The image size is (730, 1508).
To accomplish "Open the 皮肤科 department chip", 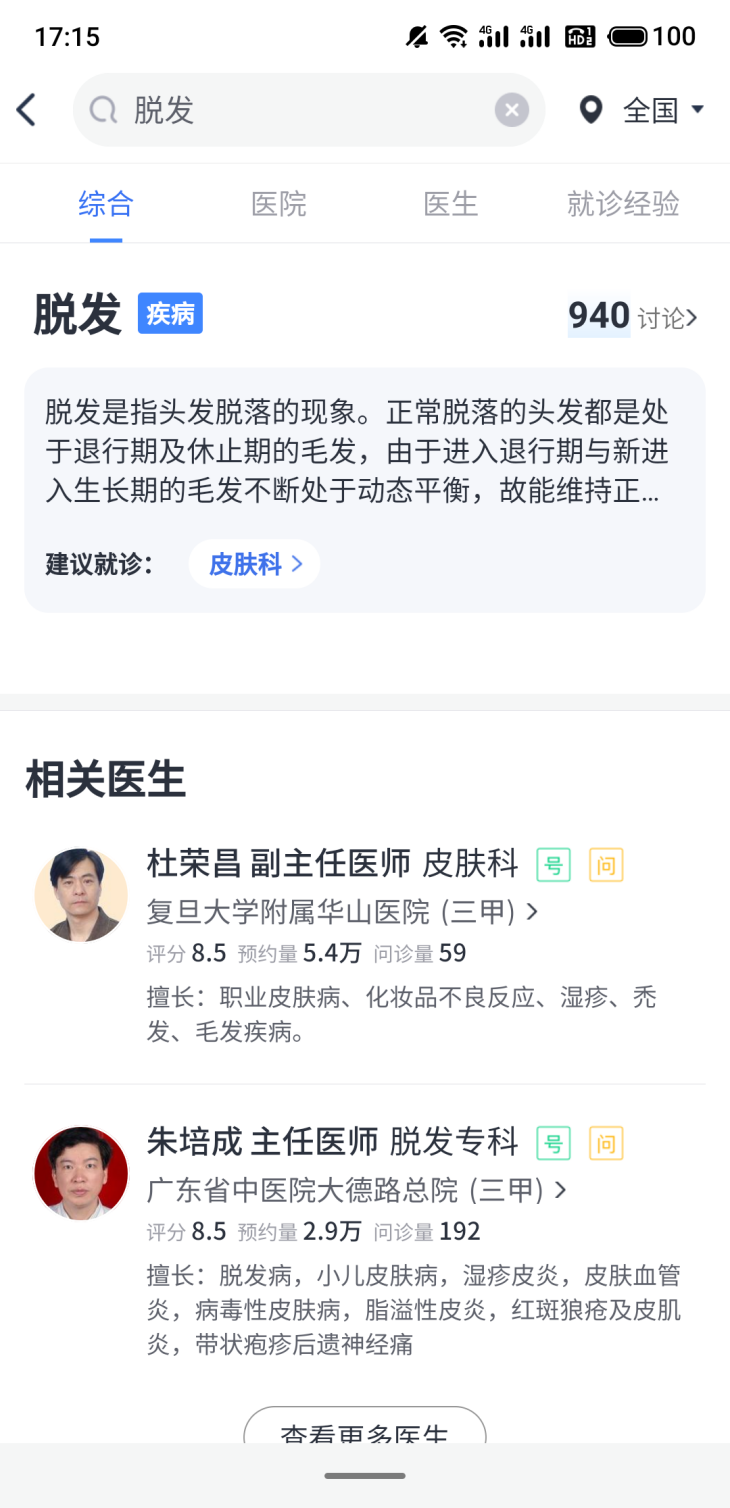I will tap(254, 564).
